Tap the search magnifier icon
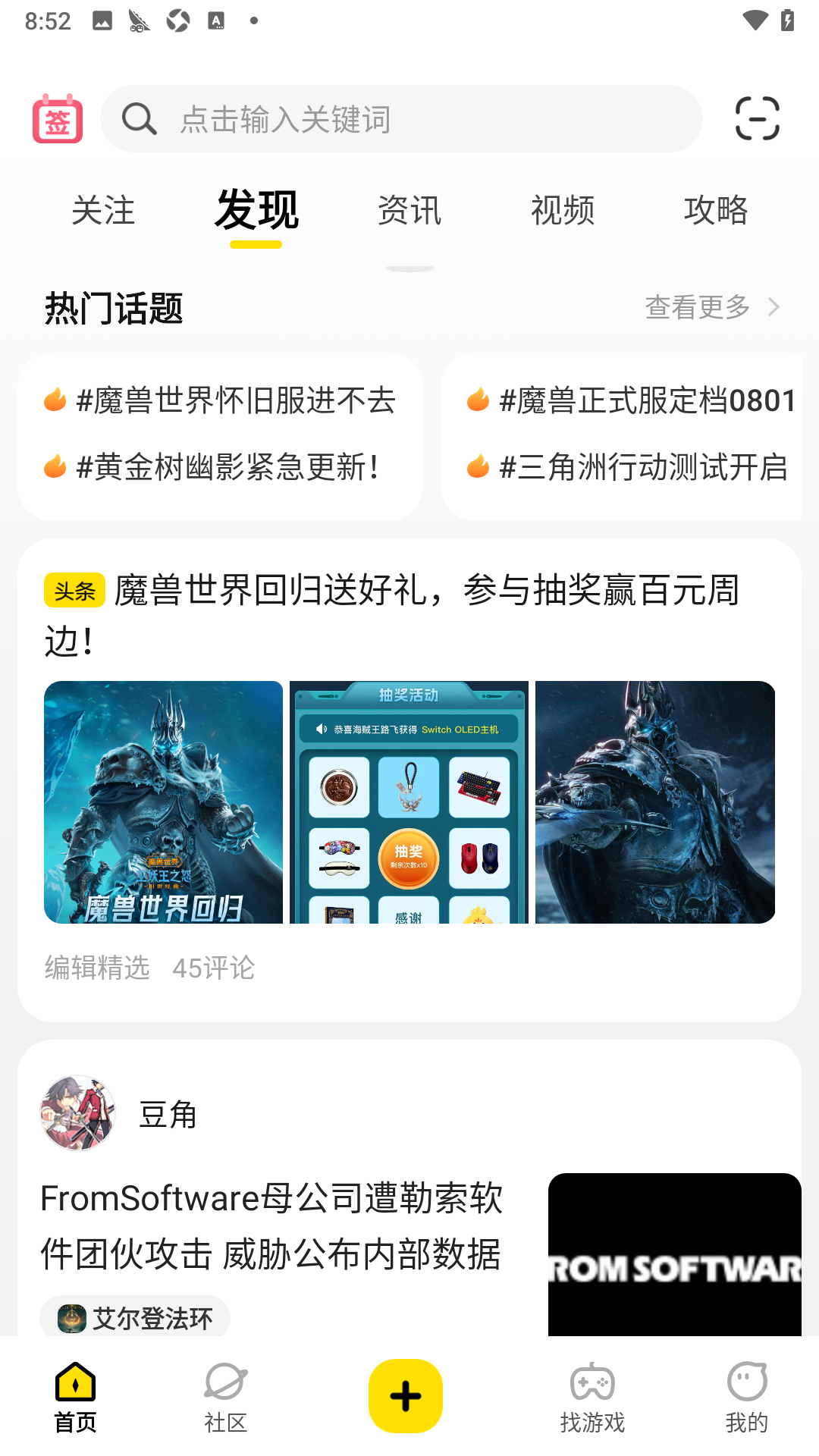Viewport: 819px width, 1456px height. tap(139, 118)
